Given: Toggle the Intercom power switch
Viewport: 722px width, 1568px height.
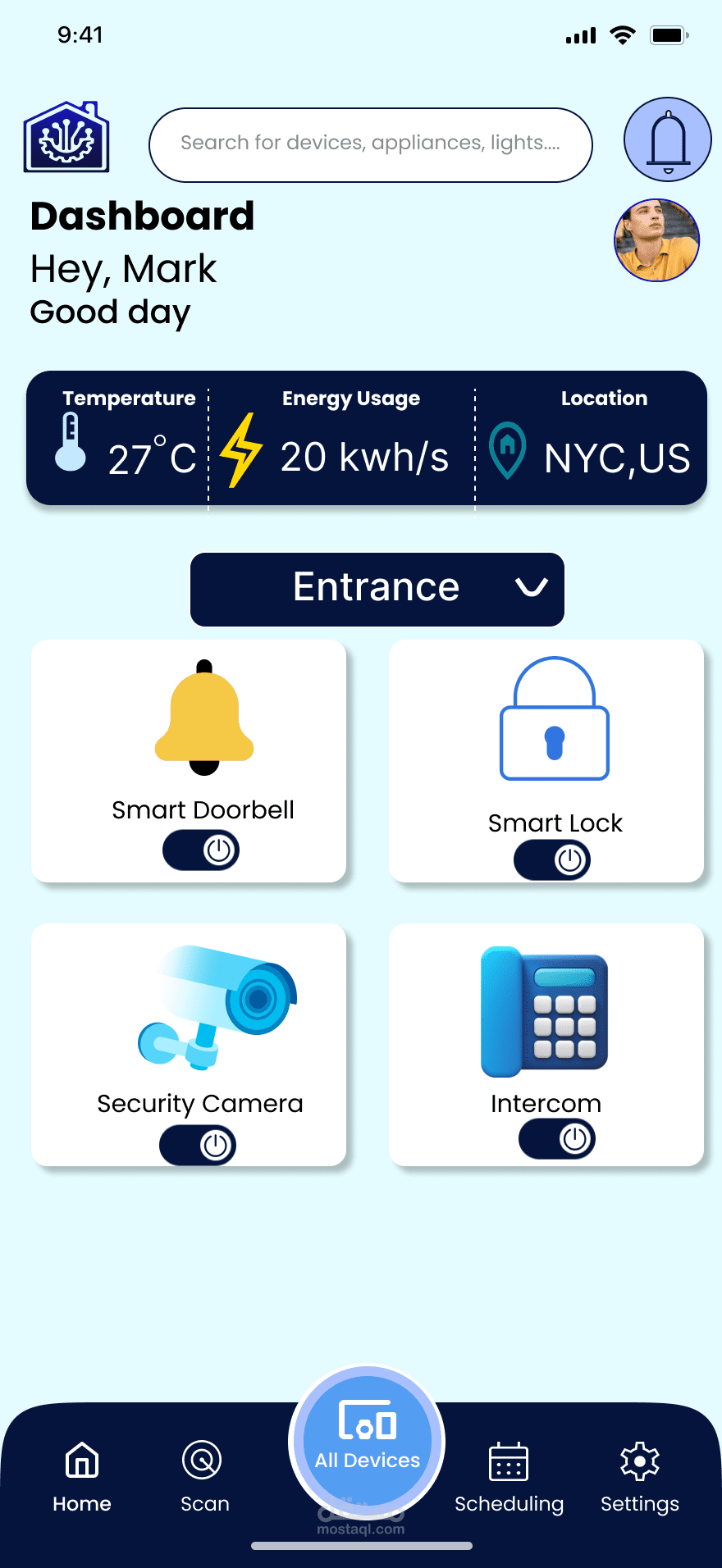Looking at the screenshot, I should click(x=557, y=1139).
